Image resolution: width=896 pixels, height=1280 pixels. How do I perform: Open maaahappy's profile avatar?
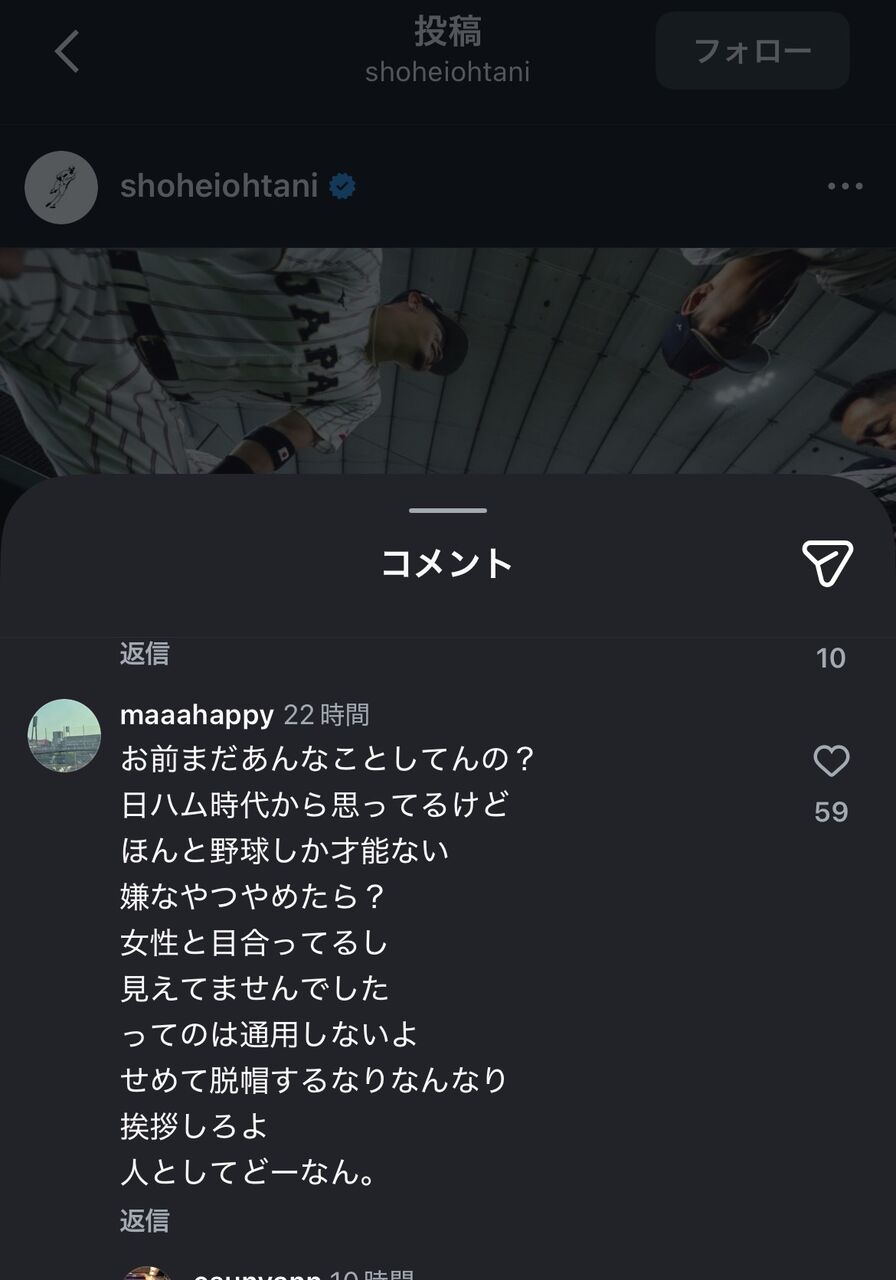[x=64, y=736]
